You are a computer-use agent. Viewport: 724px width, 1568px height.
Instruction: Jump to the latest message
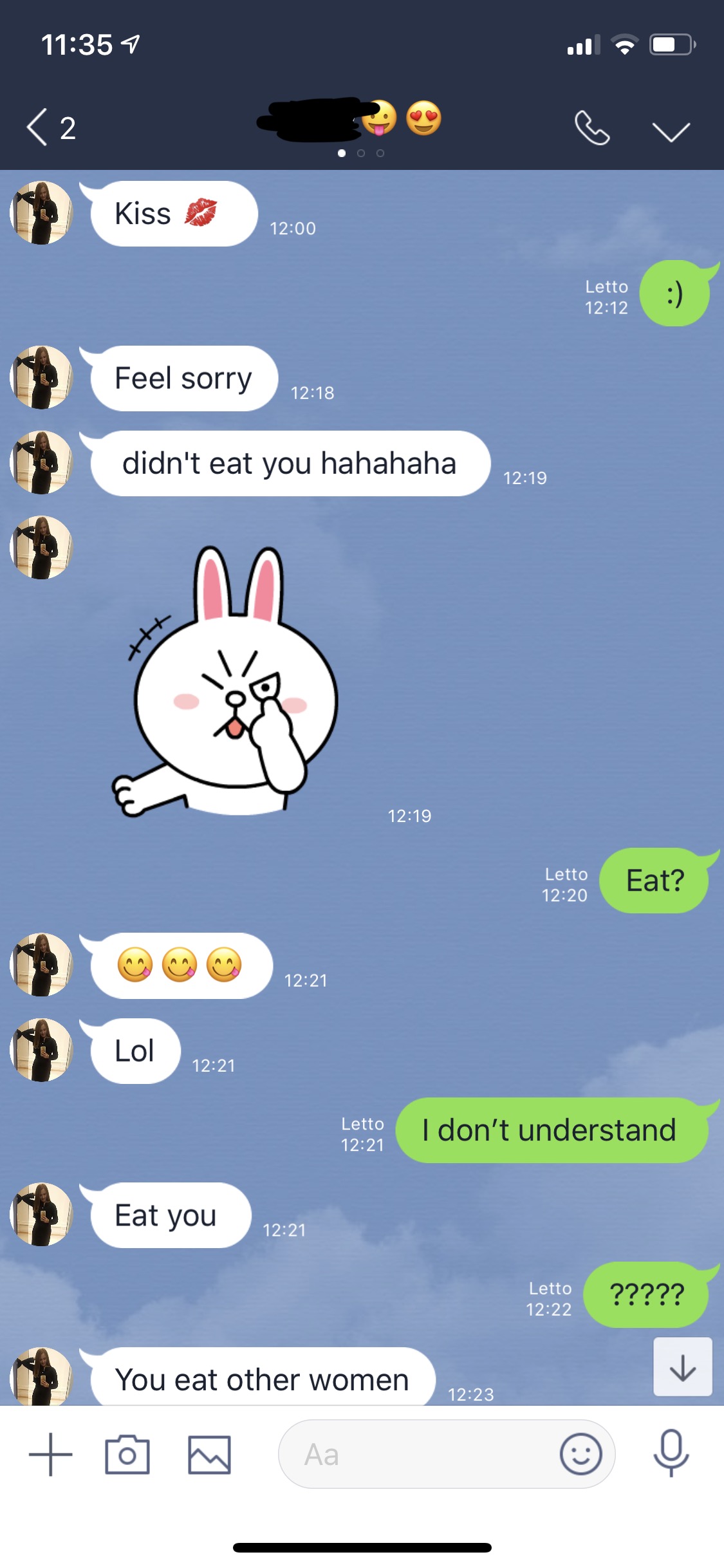[x=682, y=1367]
